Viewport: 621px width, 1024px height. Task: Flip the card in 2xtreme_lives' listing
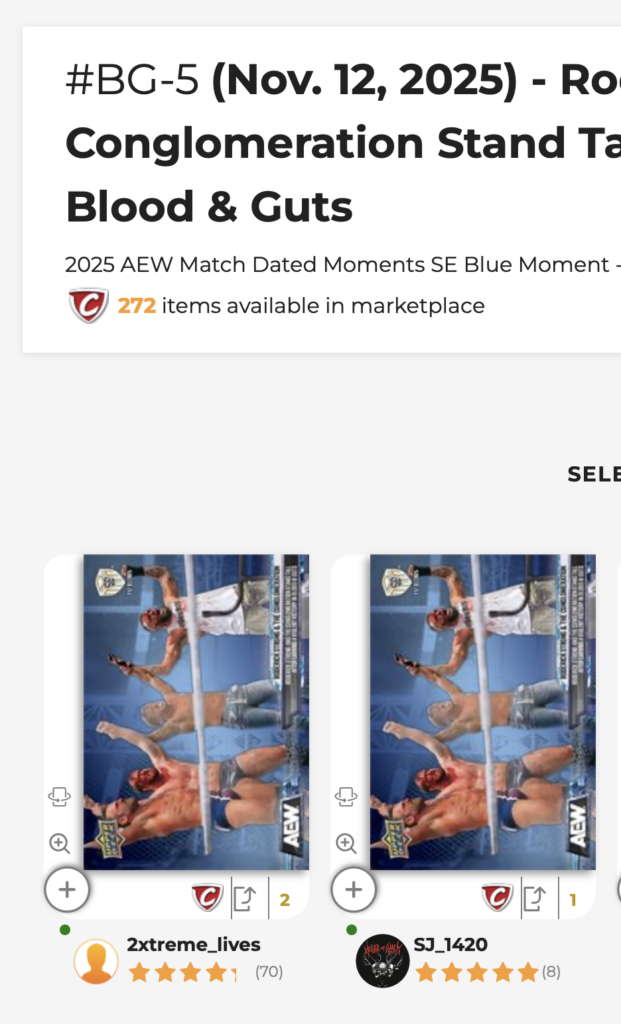pos(60,797)
